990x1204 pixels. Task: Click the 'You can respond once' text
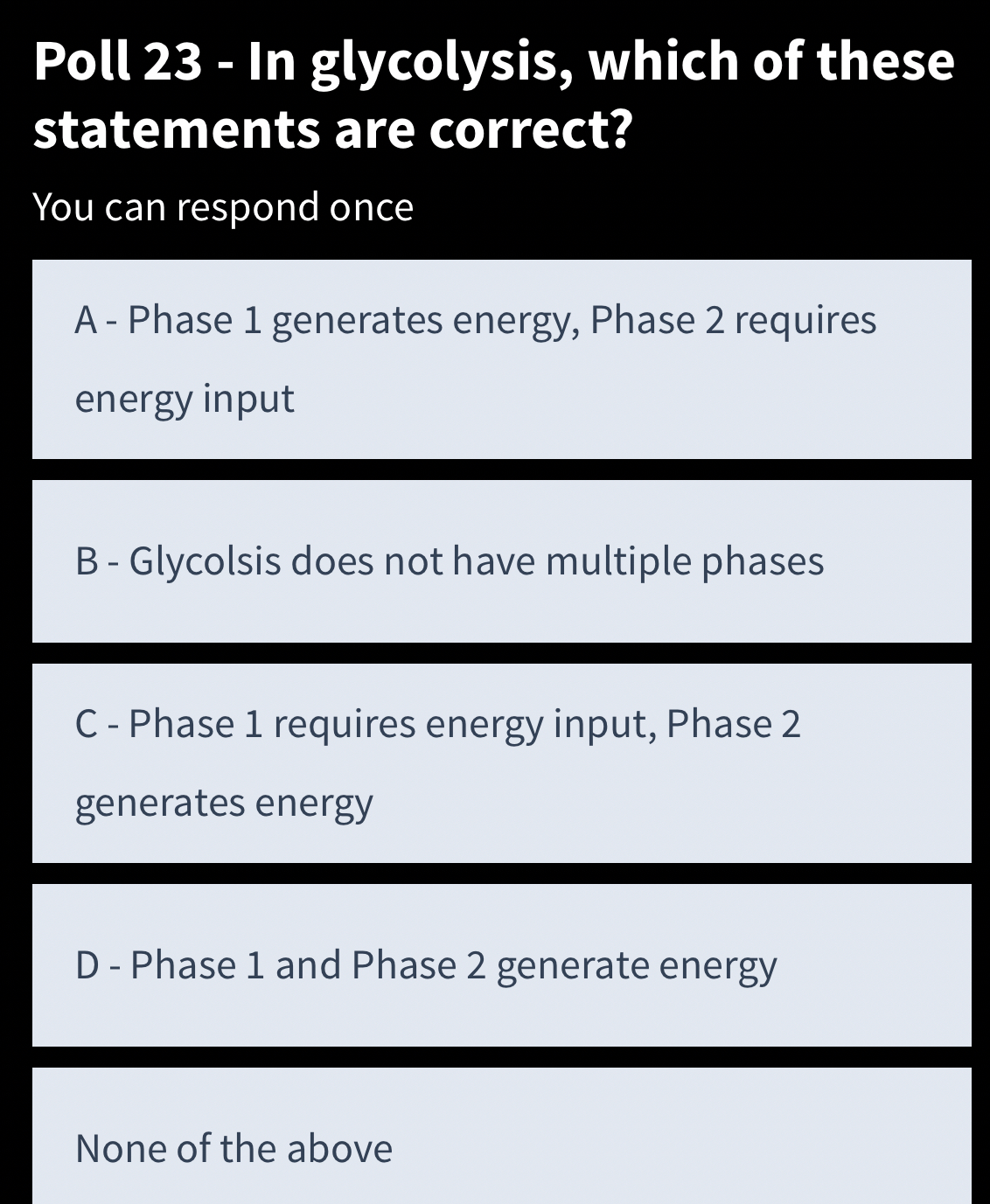pos(223,206)
